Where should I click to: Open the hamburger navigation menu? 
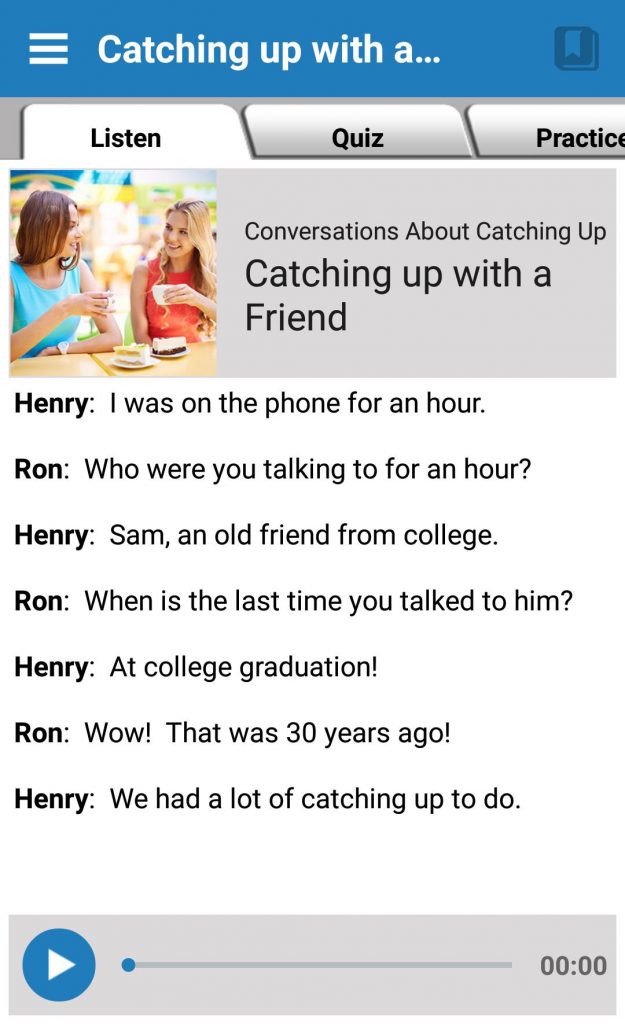(x=48, y=49)
